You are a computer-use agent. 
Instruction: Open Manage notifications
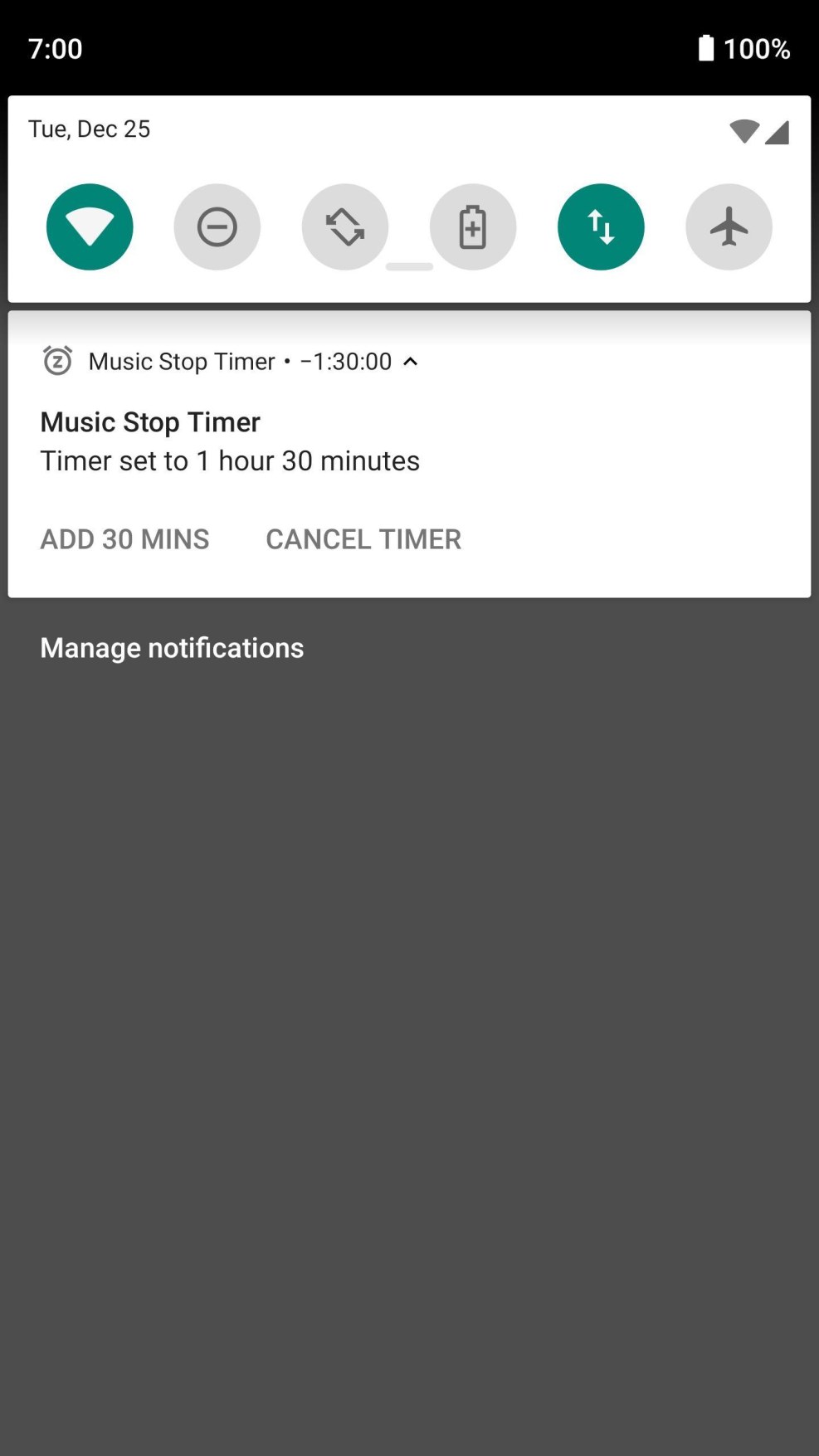(x=172, y=648)
